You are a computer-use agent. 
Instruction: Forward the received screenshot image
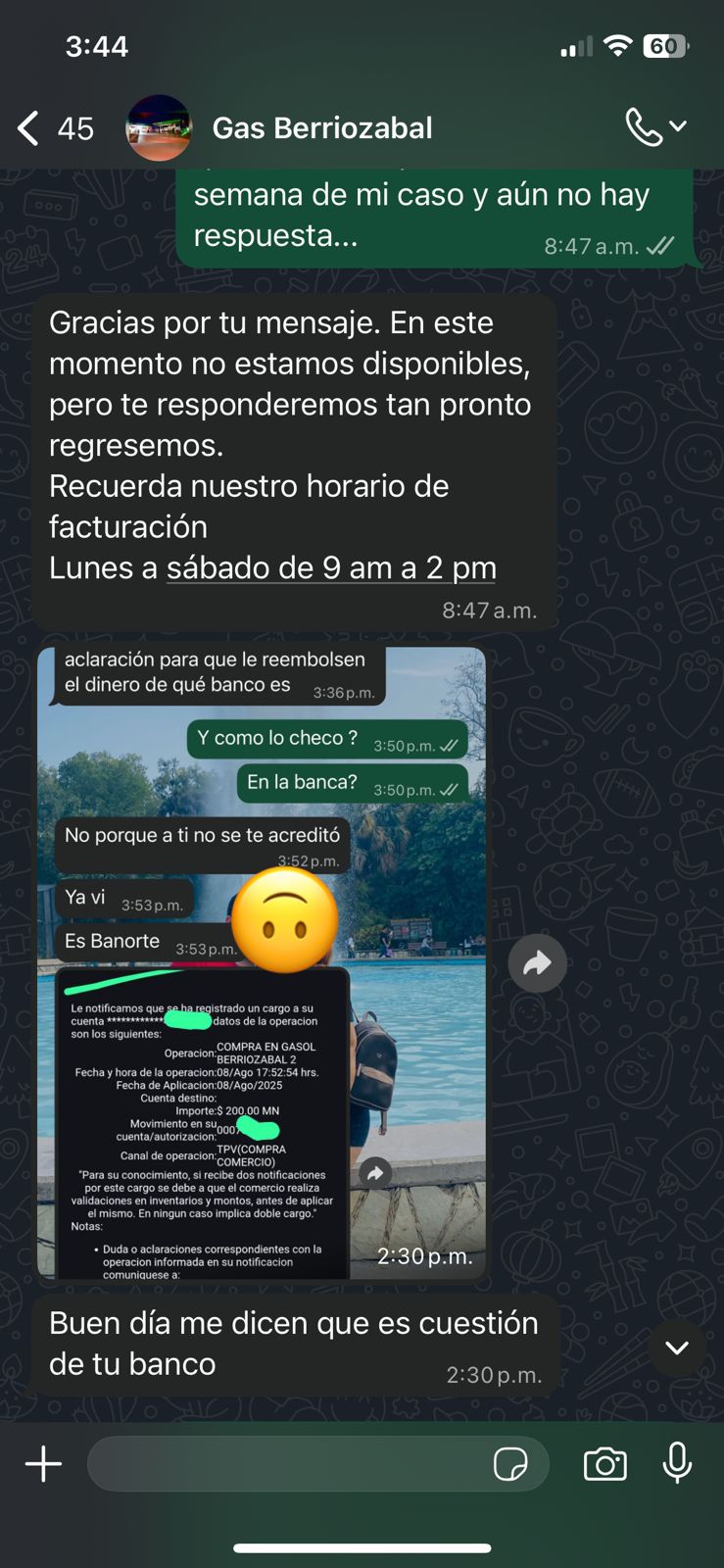[x=537, y=963]
